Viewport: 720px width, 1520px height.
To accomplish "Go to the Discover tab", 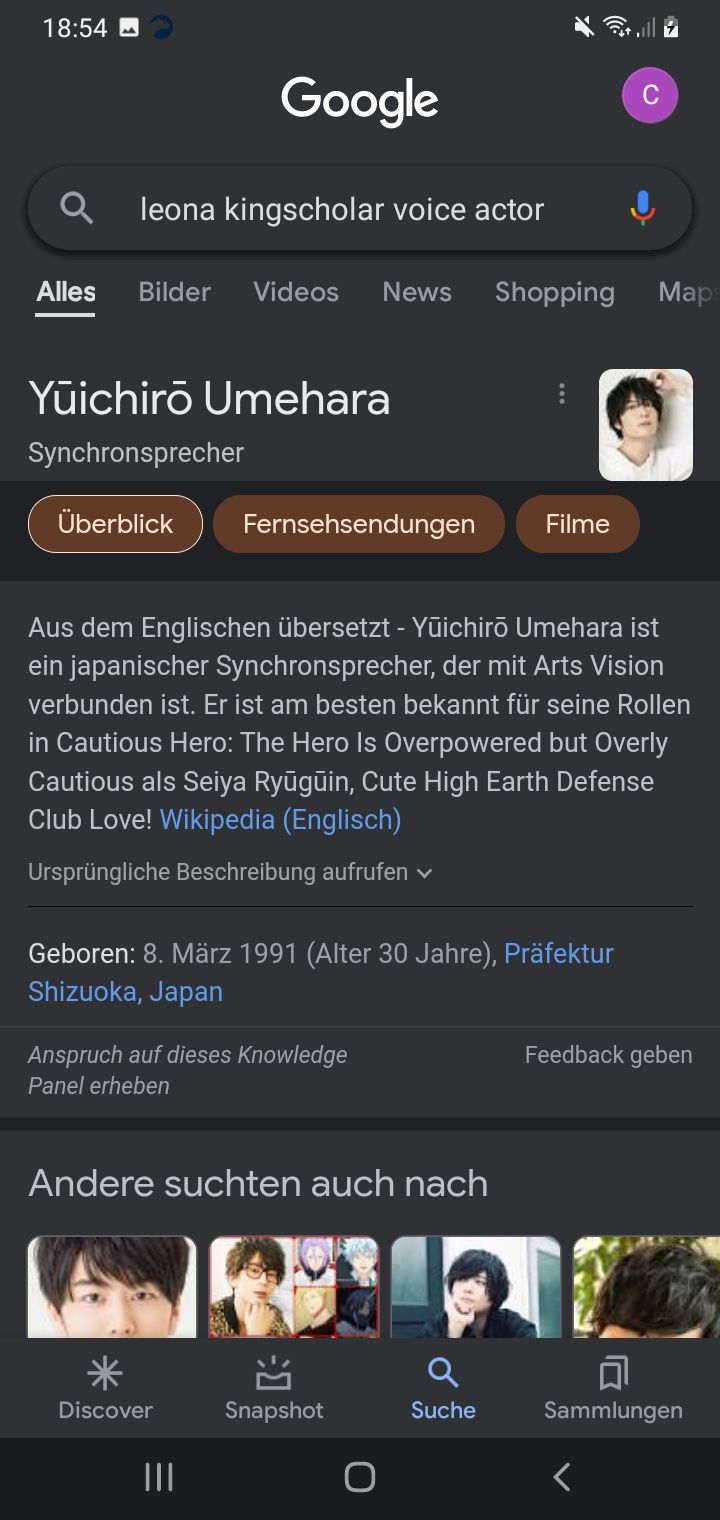I will (x=105, y=1388).
